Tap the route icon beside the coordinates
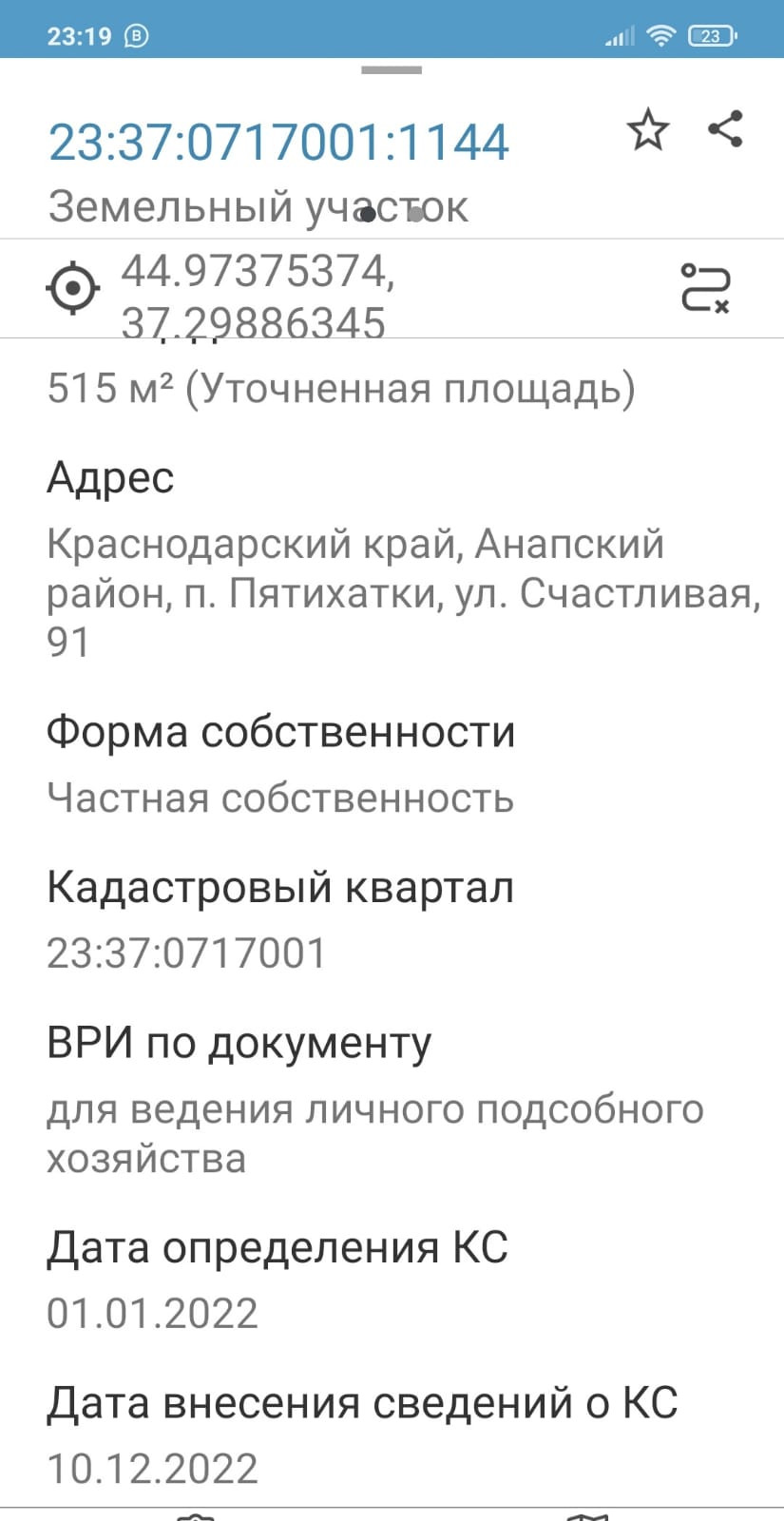 705,288
